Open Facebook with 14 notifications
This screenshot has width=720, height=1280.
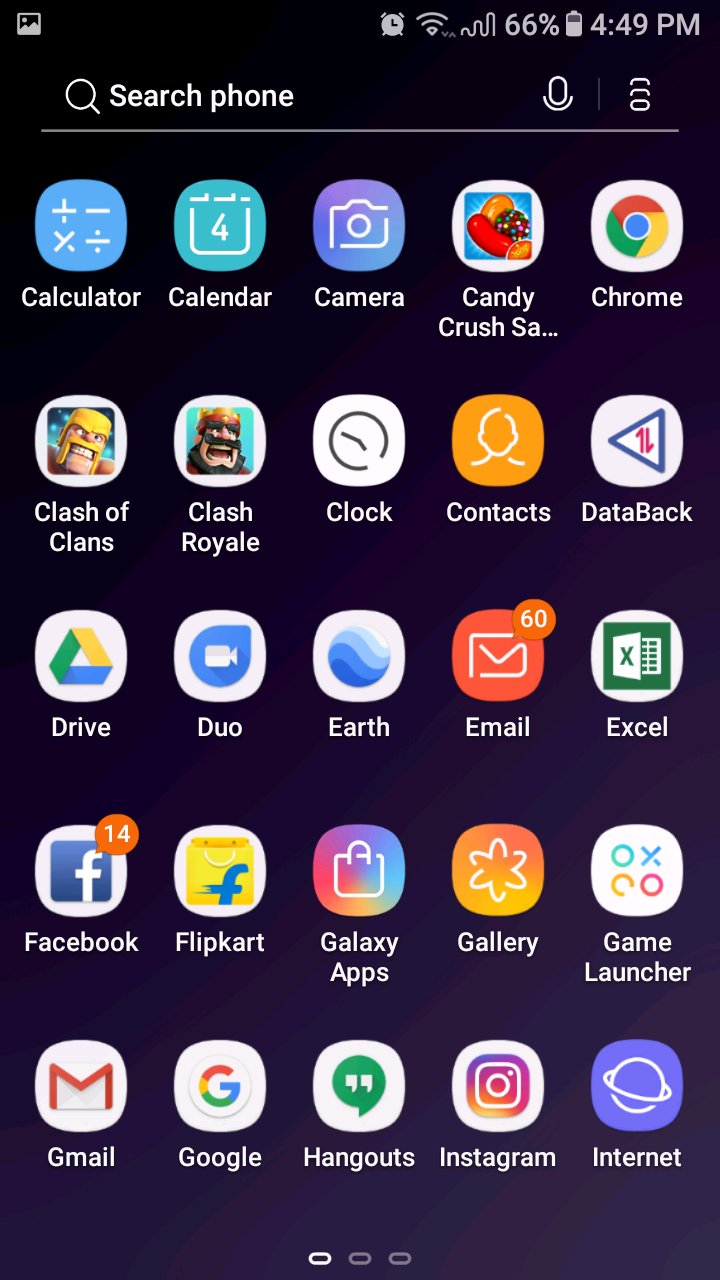pyautogui.click(x=80, y=870)
